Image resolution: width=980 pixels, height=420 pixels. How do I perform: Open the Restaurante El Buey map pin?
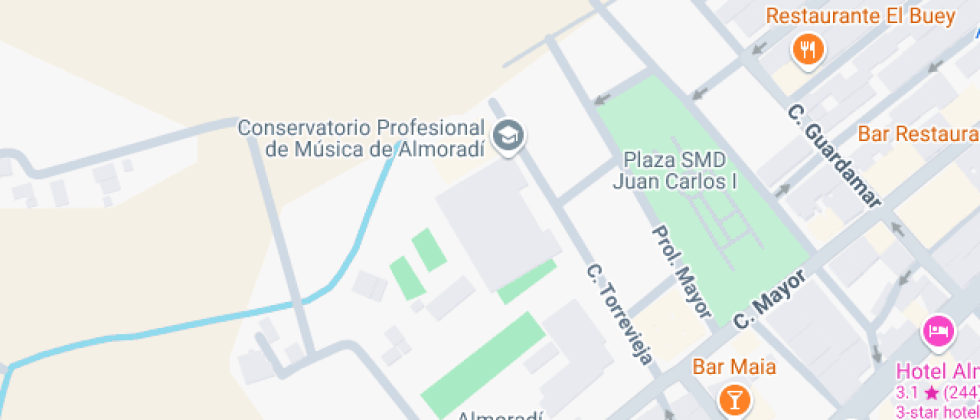click(808, 49)
